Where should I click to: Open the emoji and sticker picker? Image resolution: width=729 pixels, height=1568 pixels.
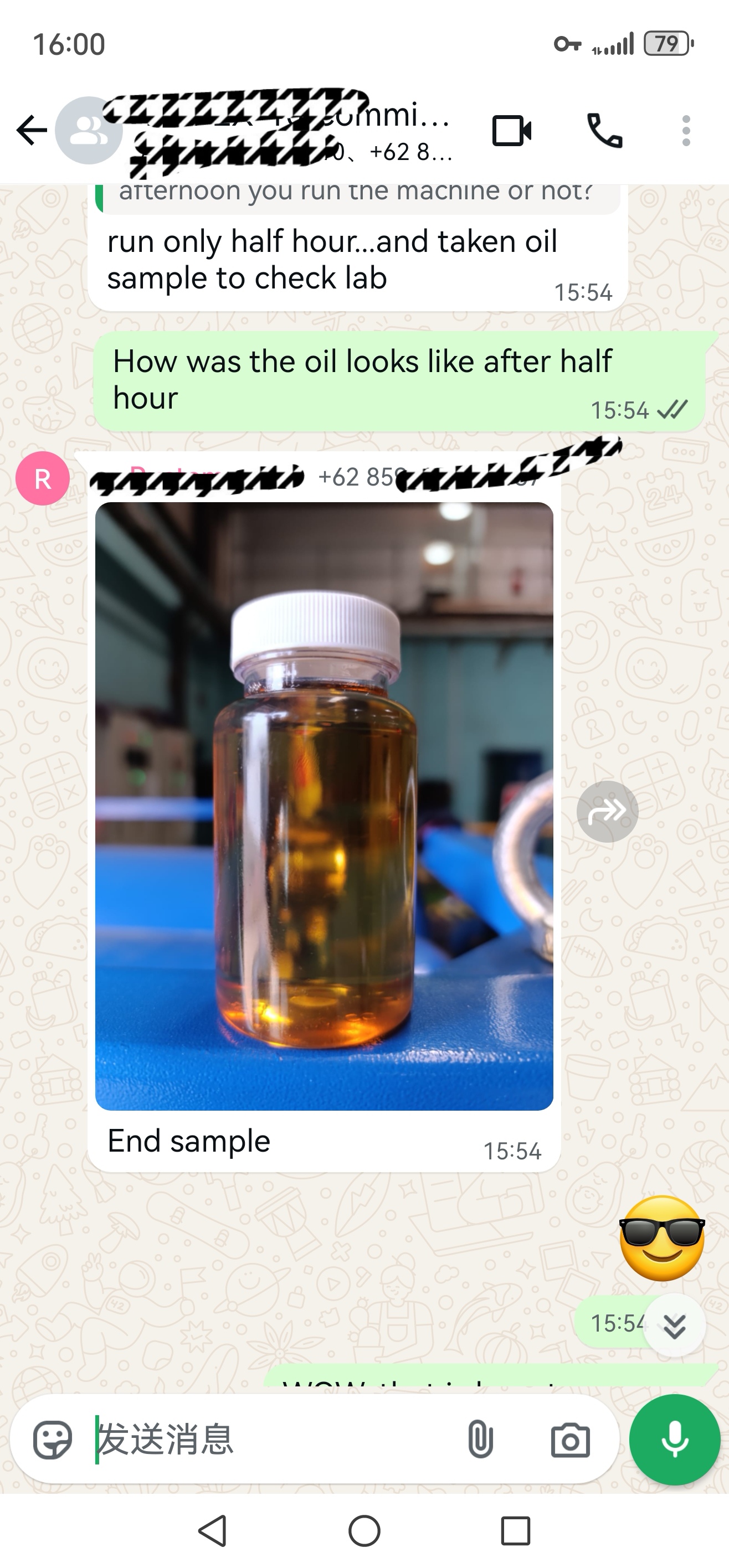(53, 1440)
